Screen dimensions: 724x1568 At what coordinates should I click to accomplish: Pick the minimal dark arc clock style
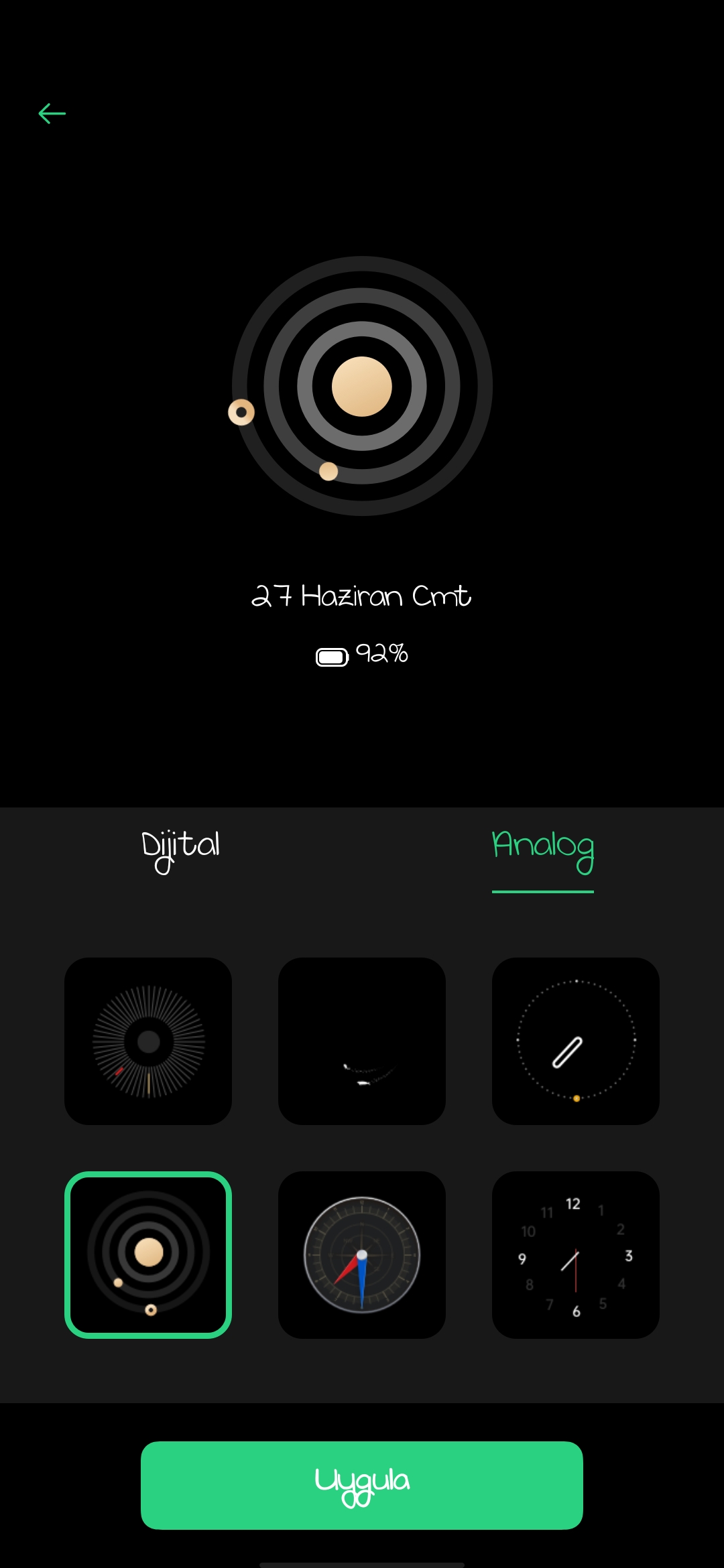coord(362,1041)
